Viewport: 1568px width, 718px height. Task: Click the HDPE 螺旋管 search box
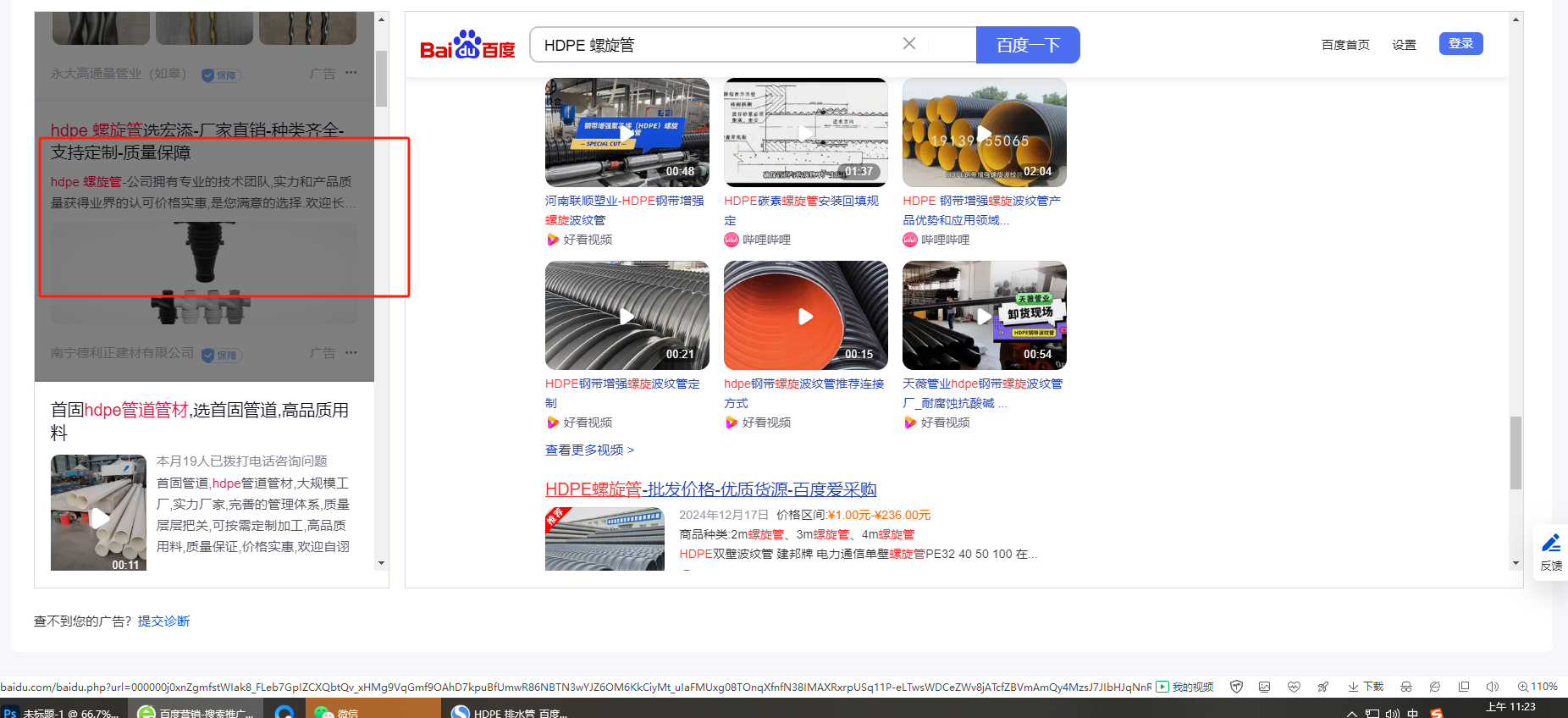[720, 45]
